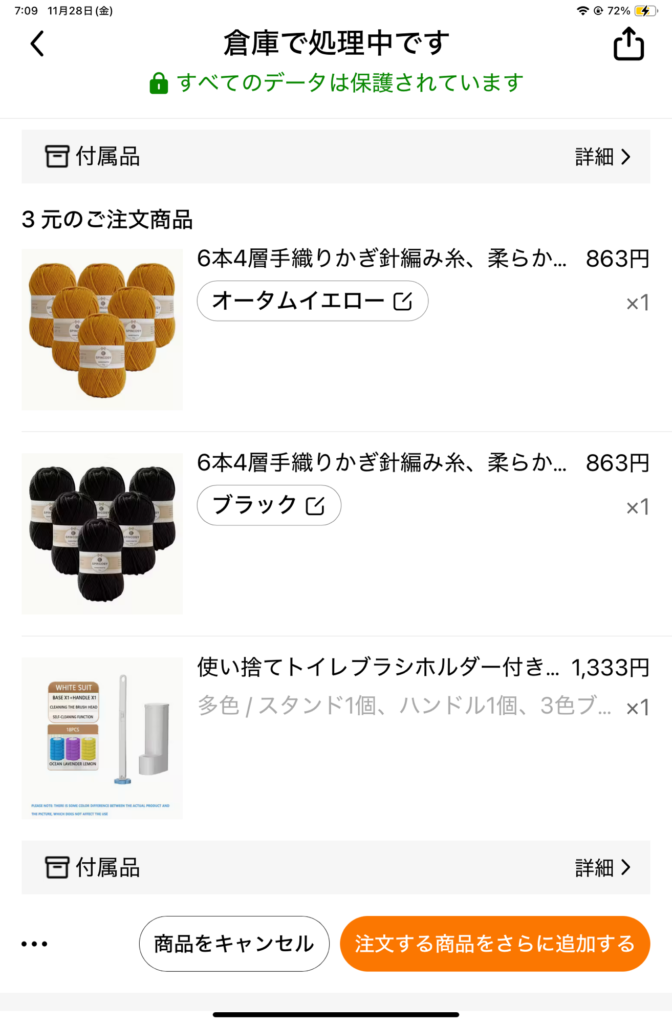The height and width of the screenshot is (1024, 672).
Task: Open the black yarn product image
Action: [102, 533]
